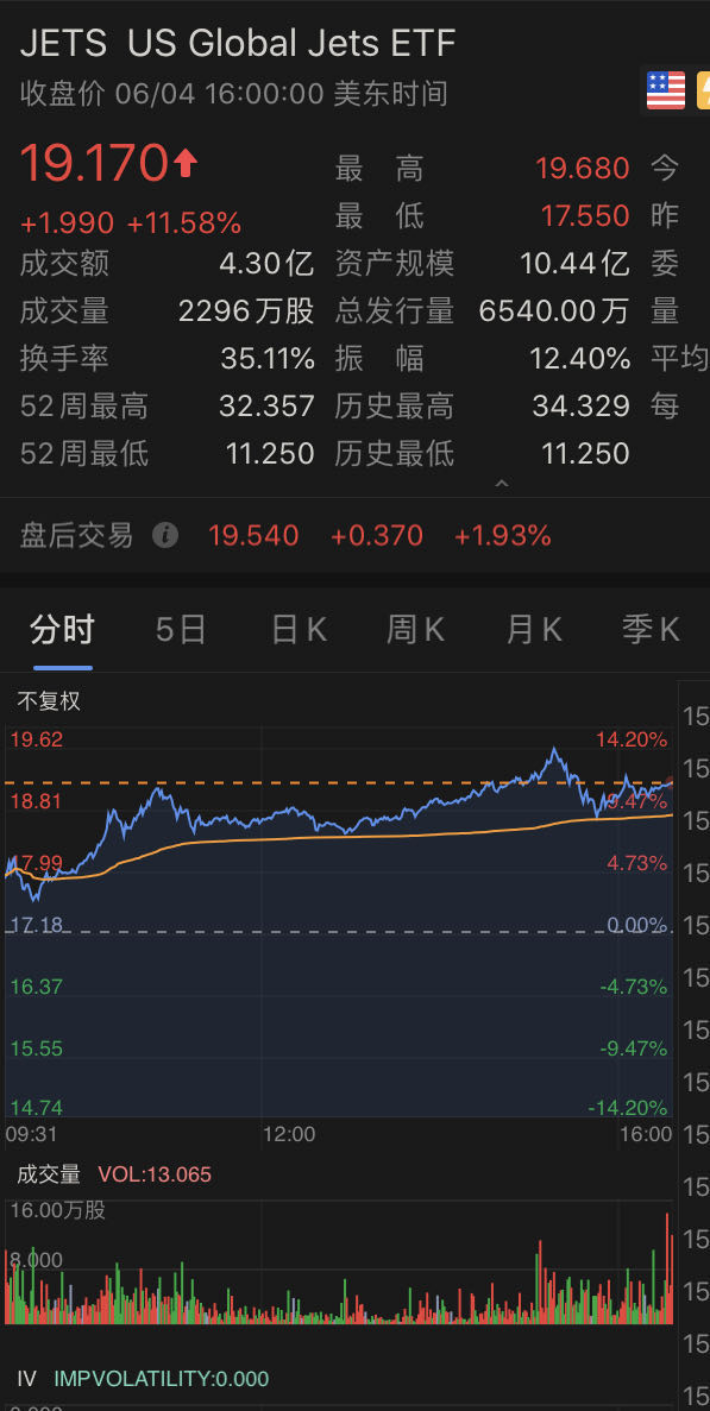Switch to the 5日 chart tab
The width and height of the screenshot is (710, 1411).
pos(181,630)
